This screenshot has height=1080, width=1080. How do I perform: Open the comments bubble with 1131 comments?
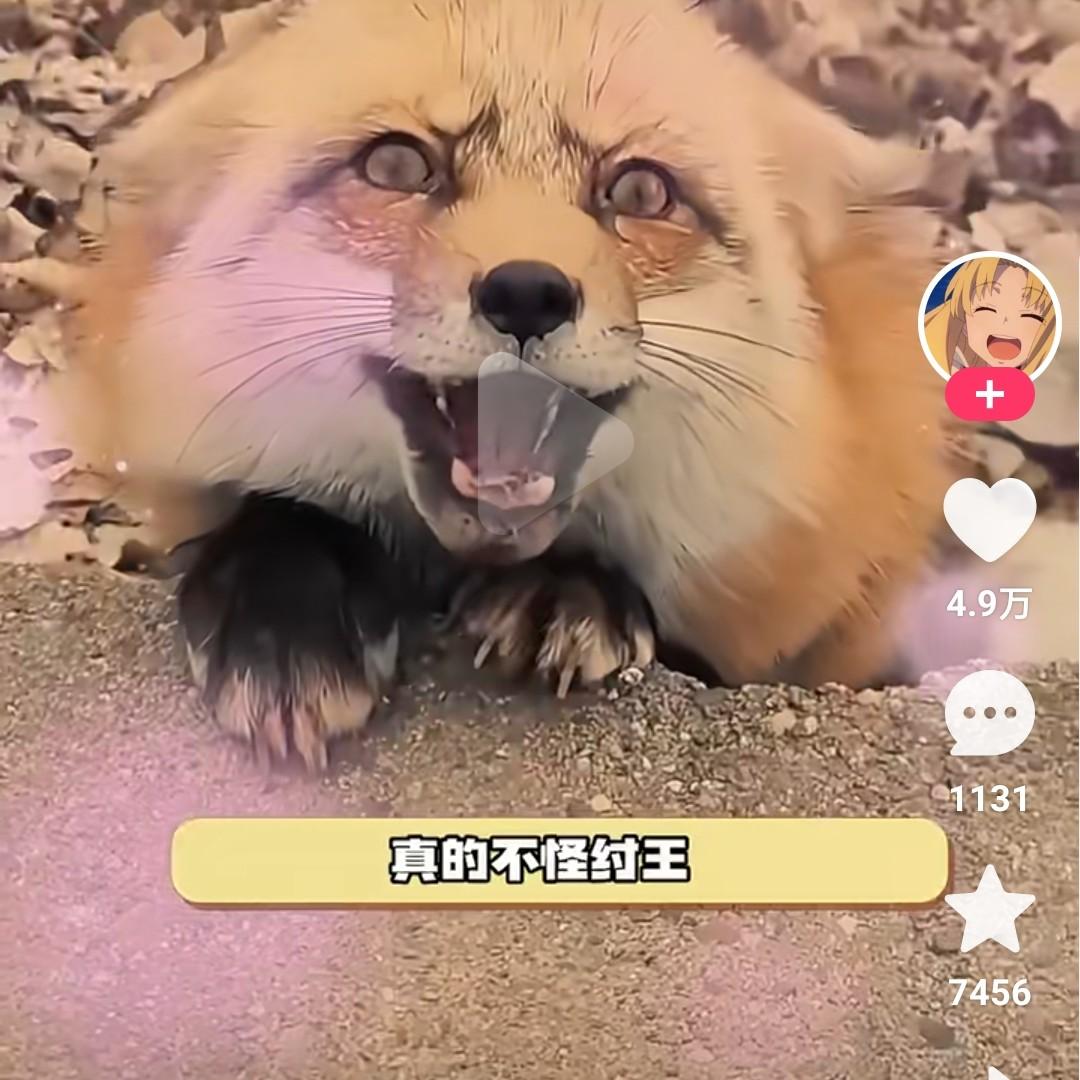[x=989, y=712]
